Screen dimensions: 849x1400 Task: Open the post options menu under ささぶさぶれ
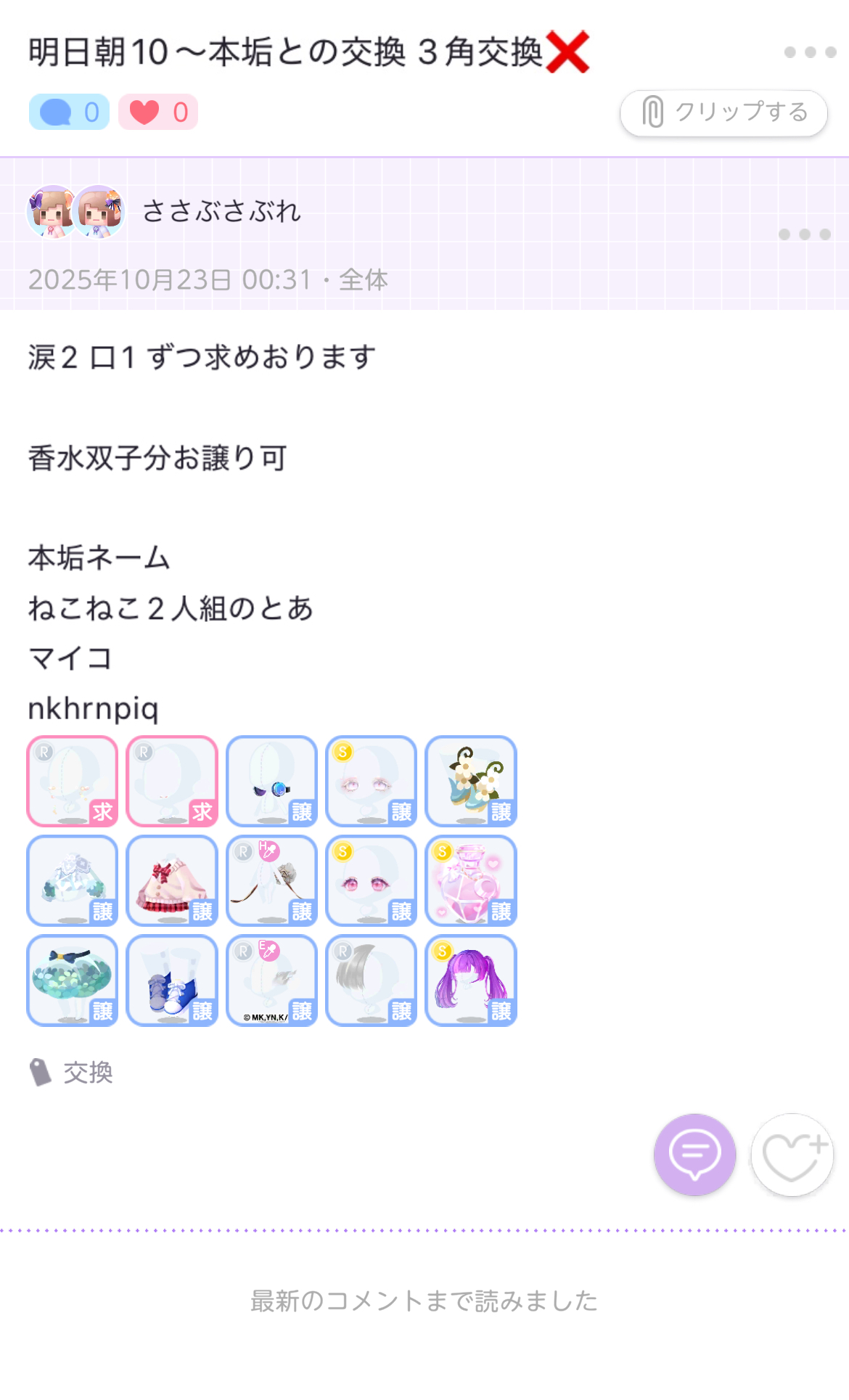[x=804, y=234]
